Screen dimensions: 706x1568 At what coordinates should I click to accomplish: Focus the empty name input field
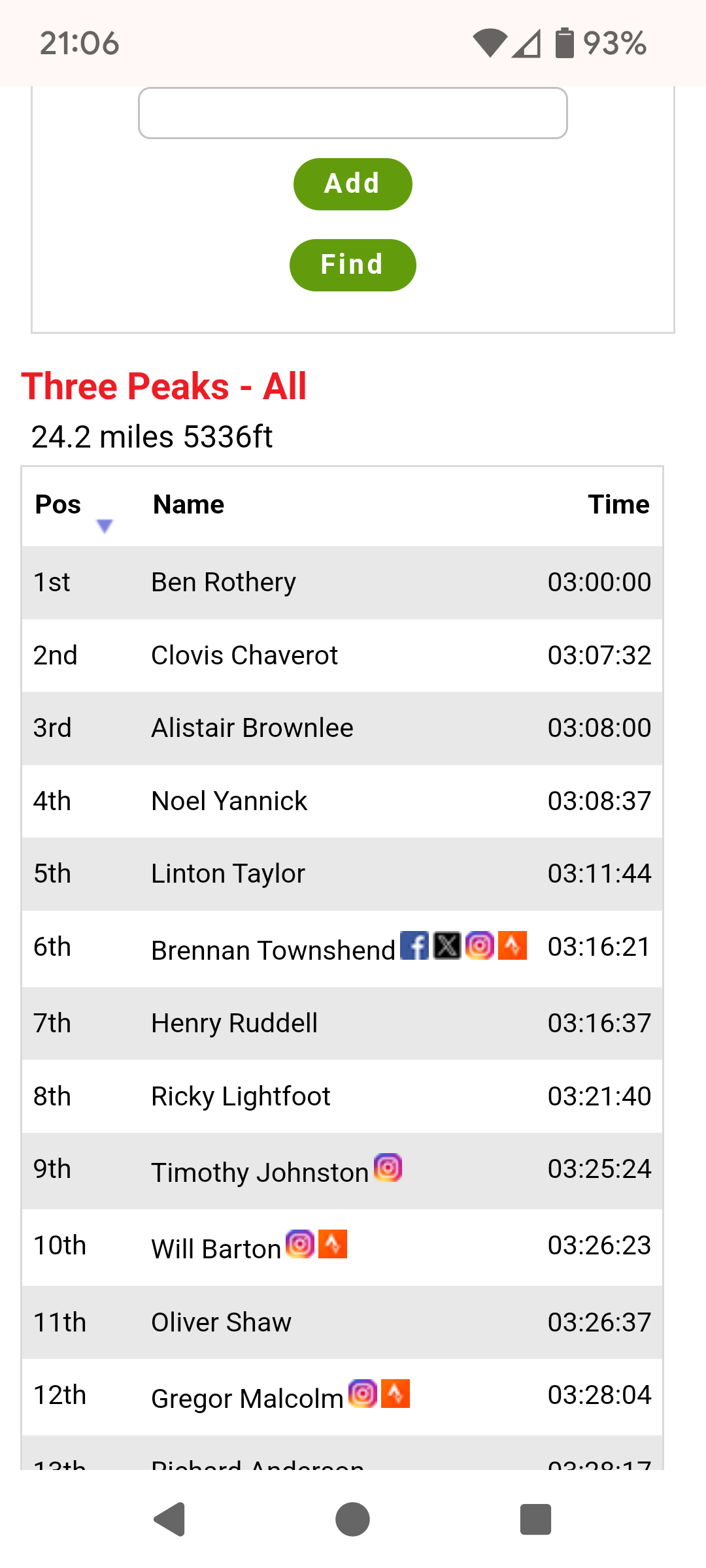[353, 113]
